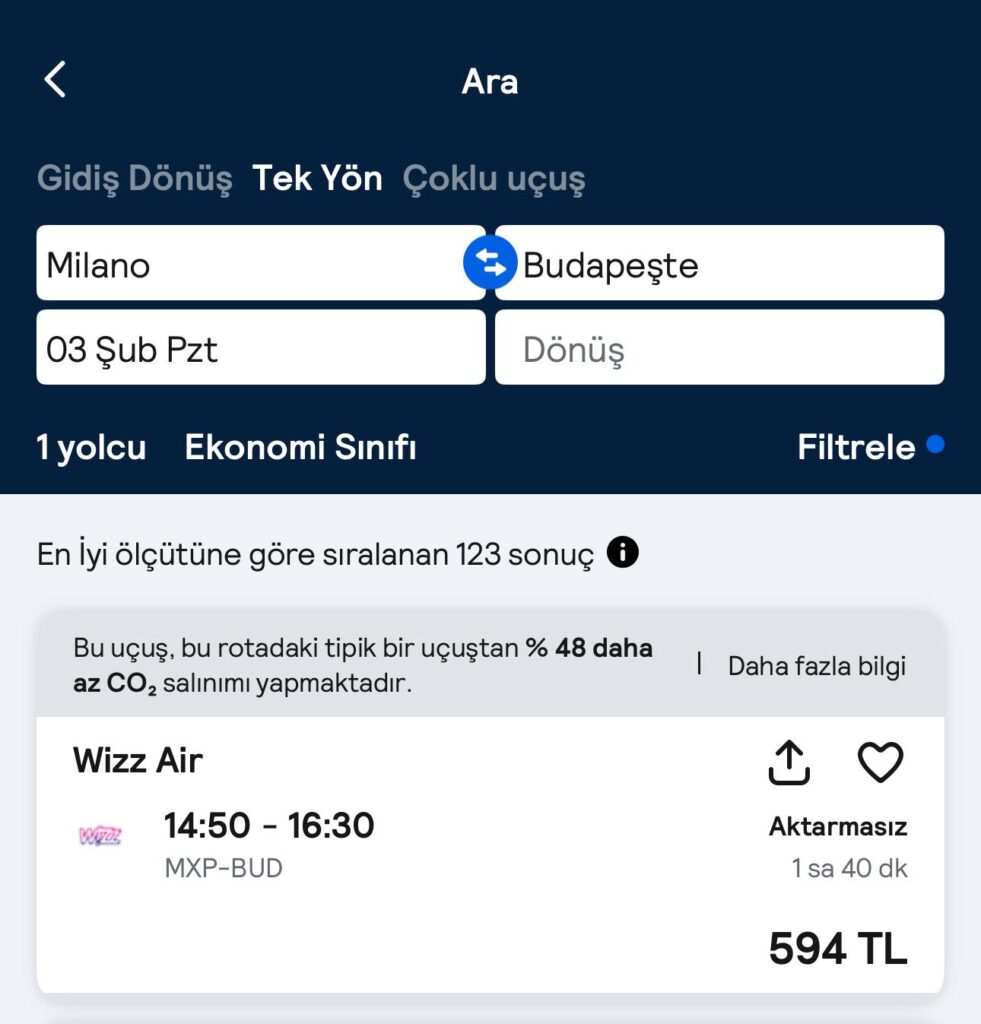Image resolution: width=981 pixels, height=1024 pixels.
Task: Share the Wizz Air flight
Action: tap(789, 763)
